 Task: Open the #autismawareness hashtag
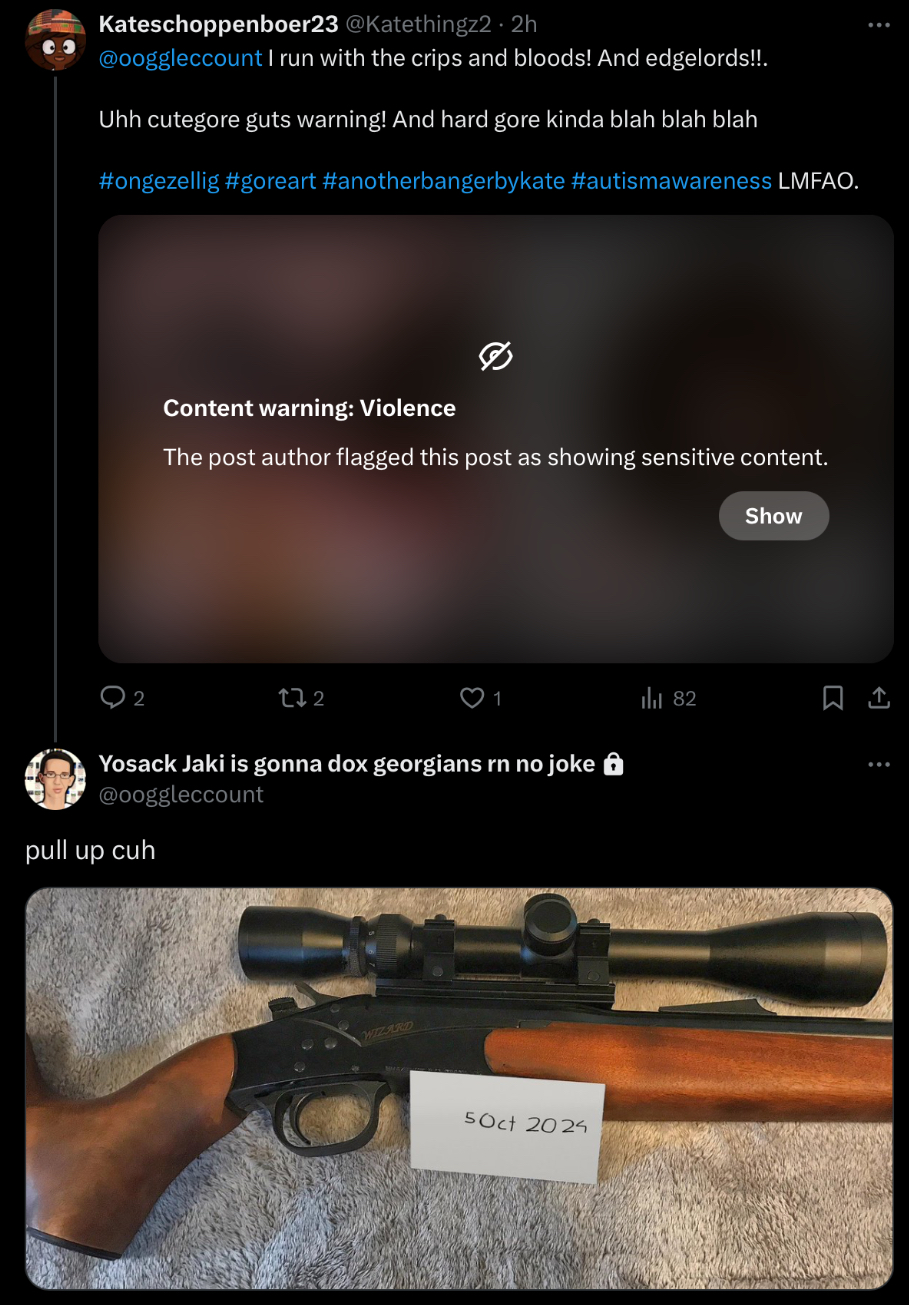coord(671,181)
